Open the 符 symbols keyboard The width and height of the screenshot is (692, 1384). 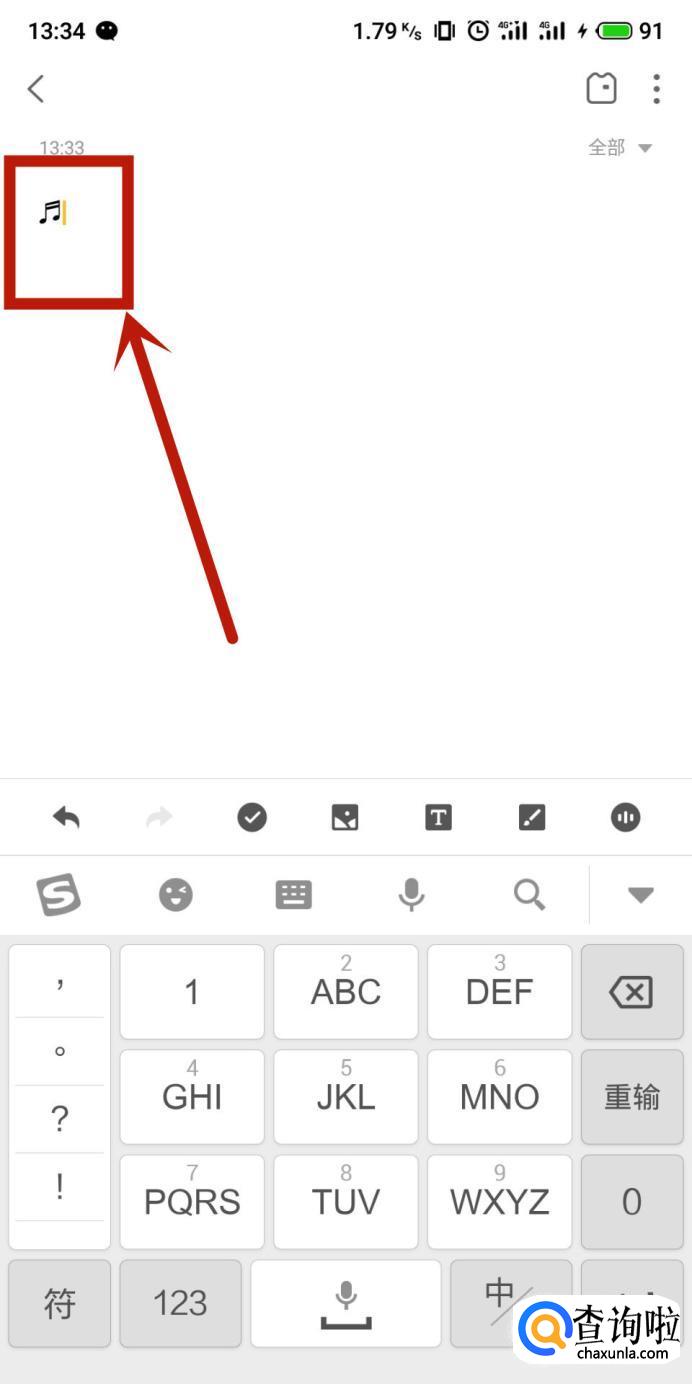click(x=60, y=1303)
